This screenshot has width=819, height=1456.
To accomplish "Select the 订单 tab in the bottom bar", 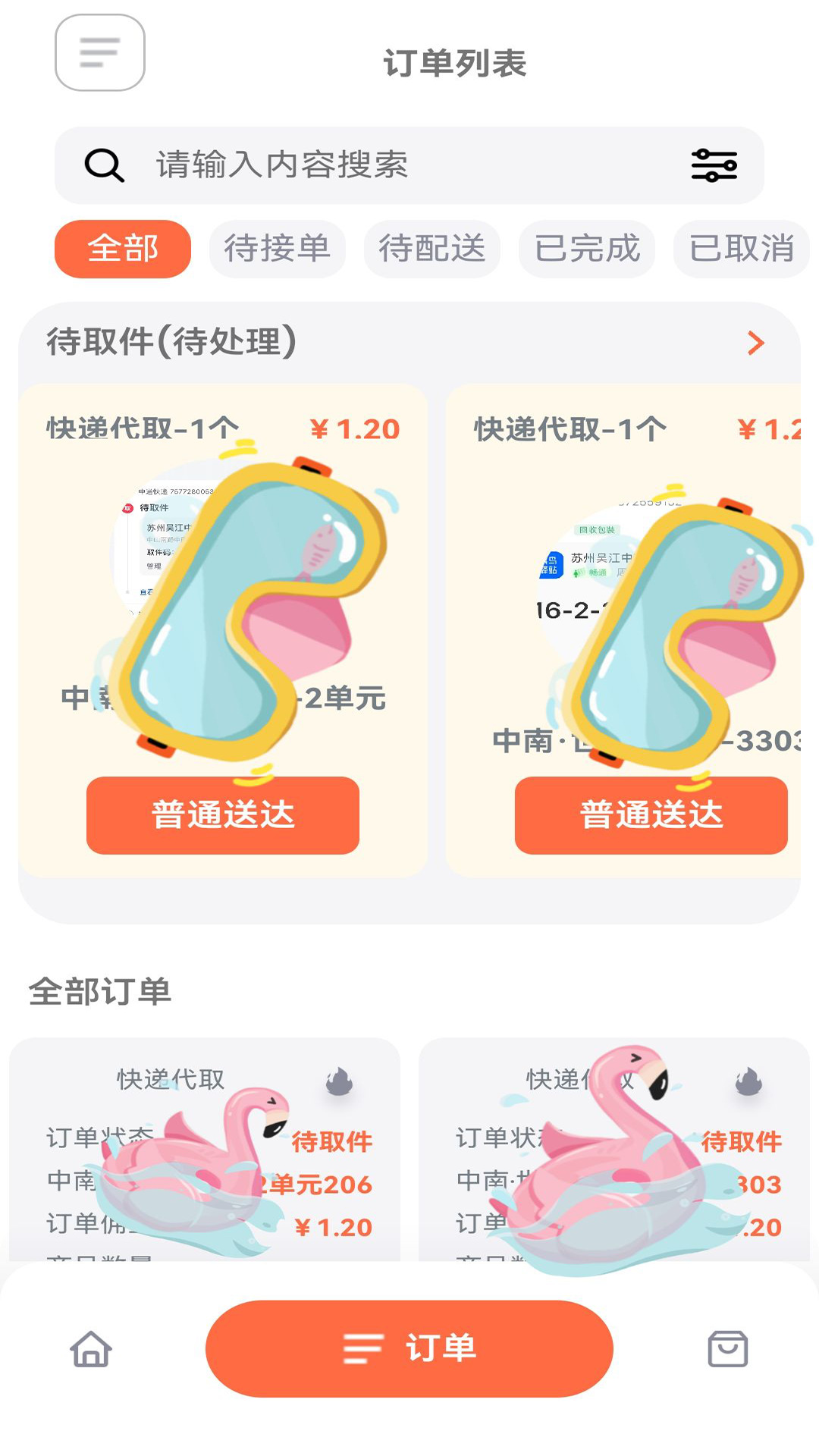I will [409, 1349].
